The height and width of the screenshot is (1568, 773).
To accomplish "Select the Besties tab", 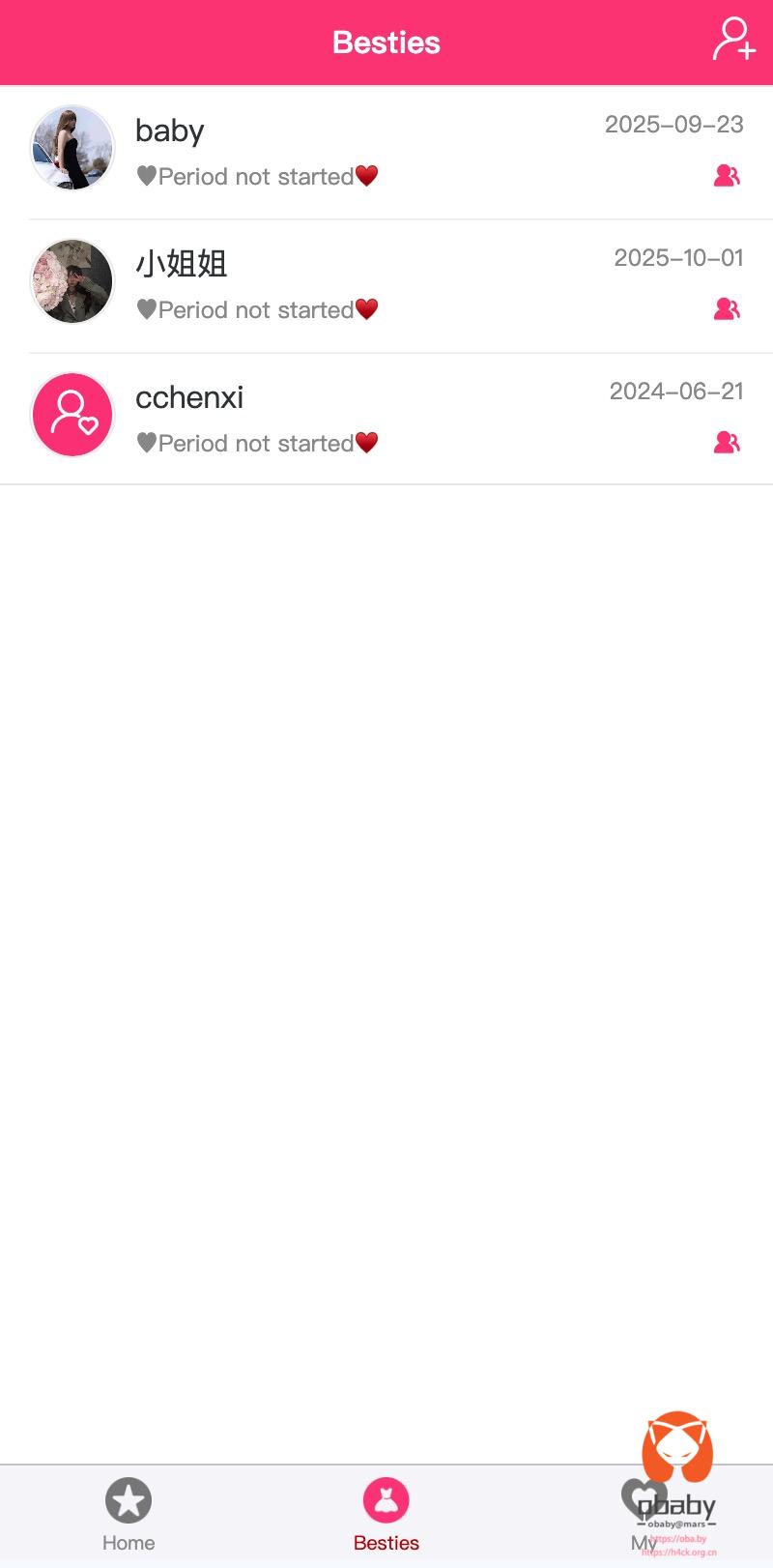I will tap(386, 1514).
